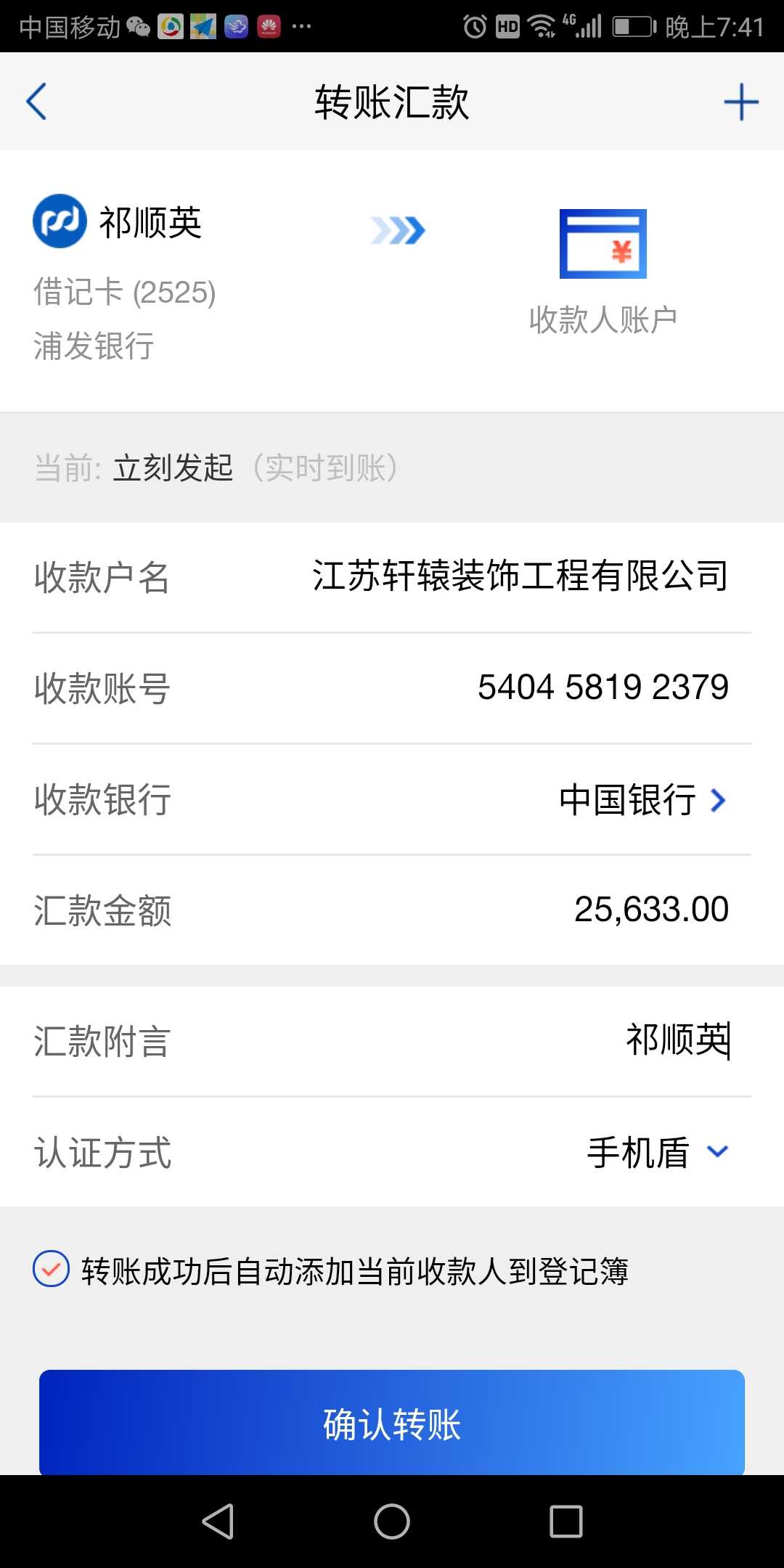Tap the plus icon in the header
This screenshot has width=784, height=1568.
pyautogui.click(x=740, y=102)
